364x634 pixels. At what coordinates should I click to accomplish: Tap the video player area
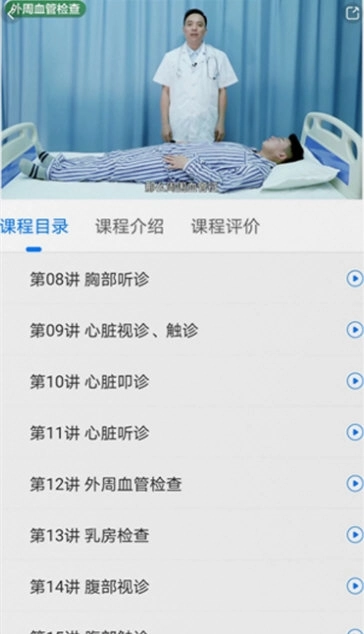point(182,99)
